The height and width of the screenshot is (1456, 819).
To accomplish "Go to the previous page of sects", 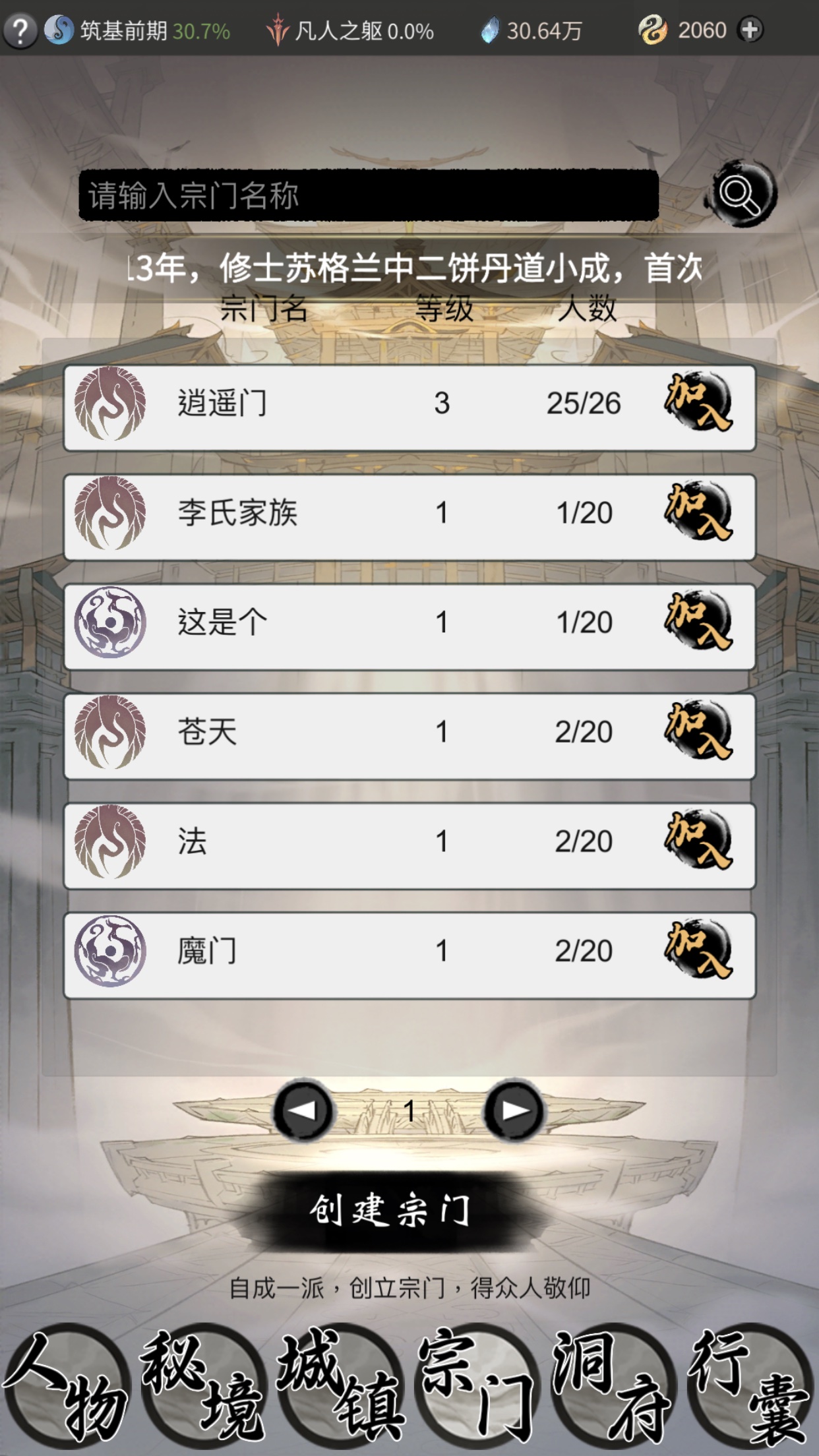I will pos(303,1111).
